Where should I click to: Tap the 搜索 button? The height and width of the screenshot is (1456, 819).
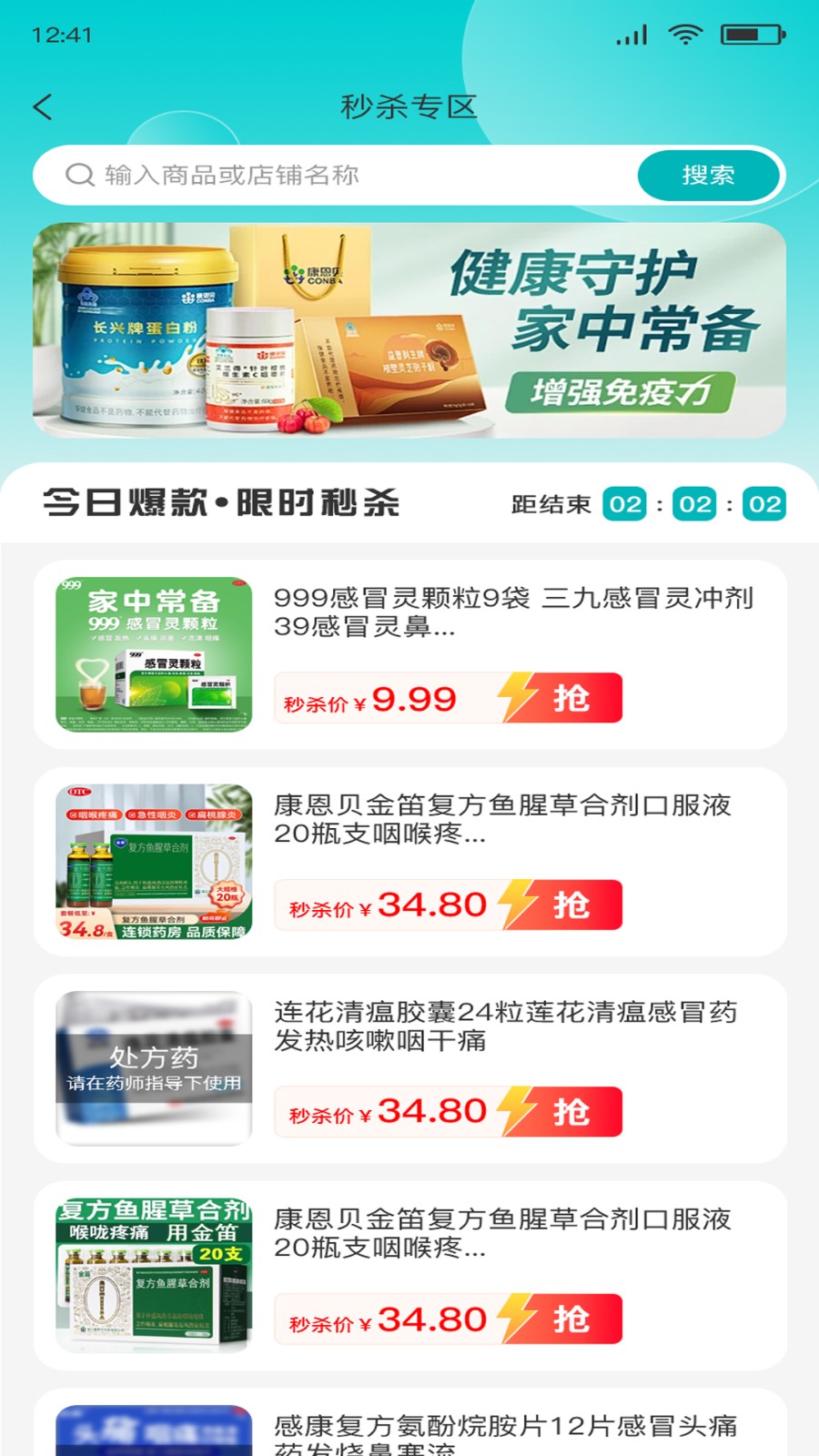tap(708, 175)
